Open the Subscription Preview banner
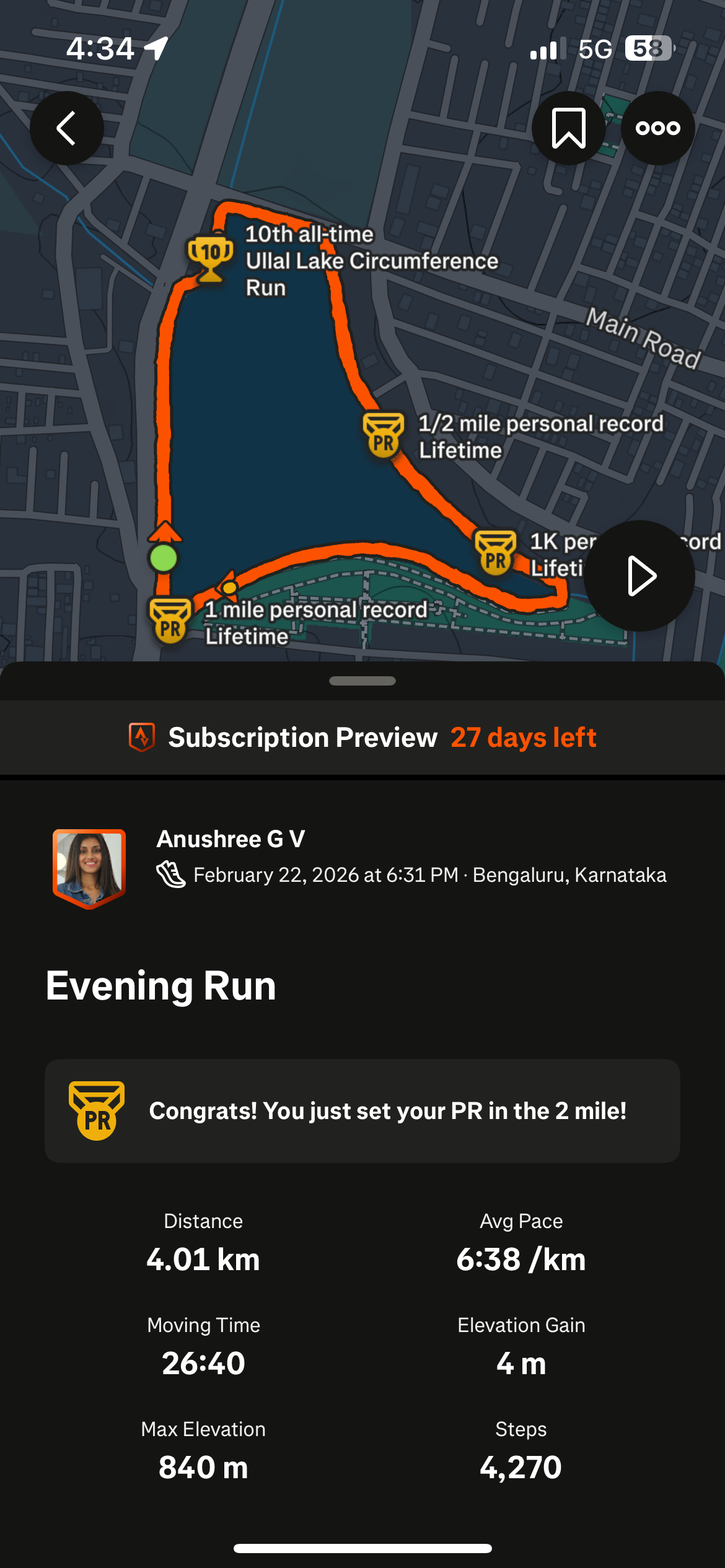 (x=362, y=738)
